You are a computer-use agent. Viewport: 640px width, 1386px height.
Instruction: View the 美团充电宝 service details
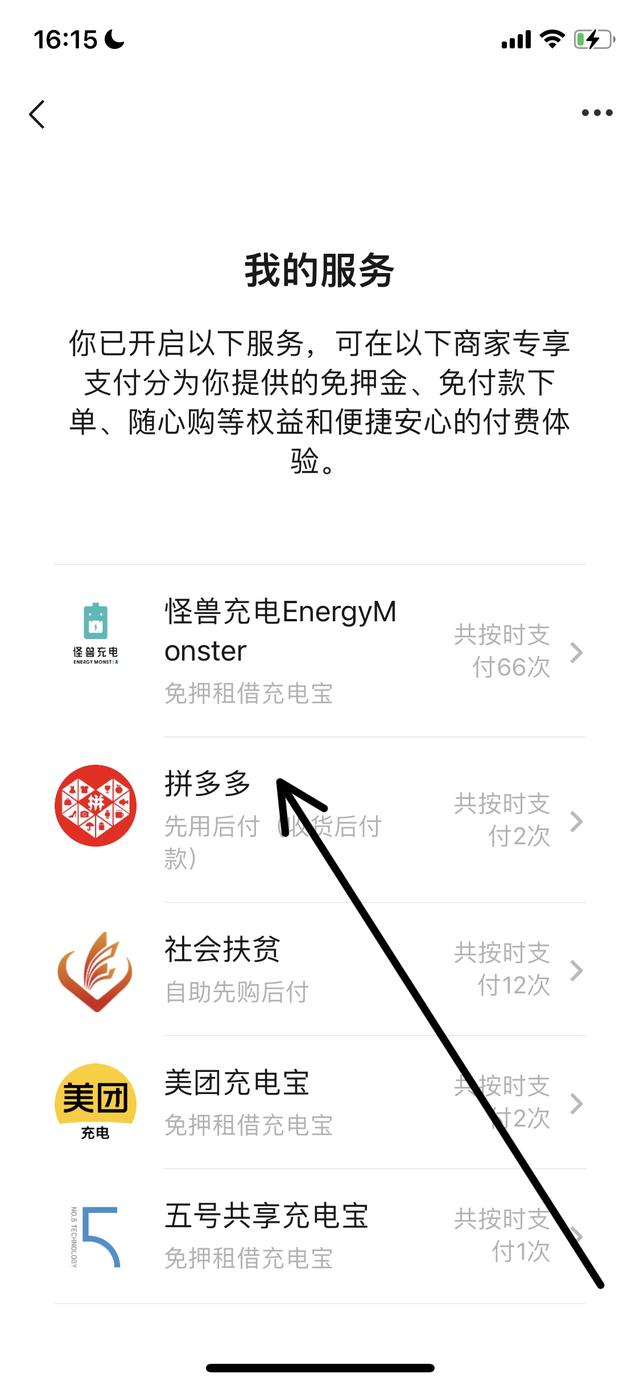pyautogui.click(x=320, y=1102)
